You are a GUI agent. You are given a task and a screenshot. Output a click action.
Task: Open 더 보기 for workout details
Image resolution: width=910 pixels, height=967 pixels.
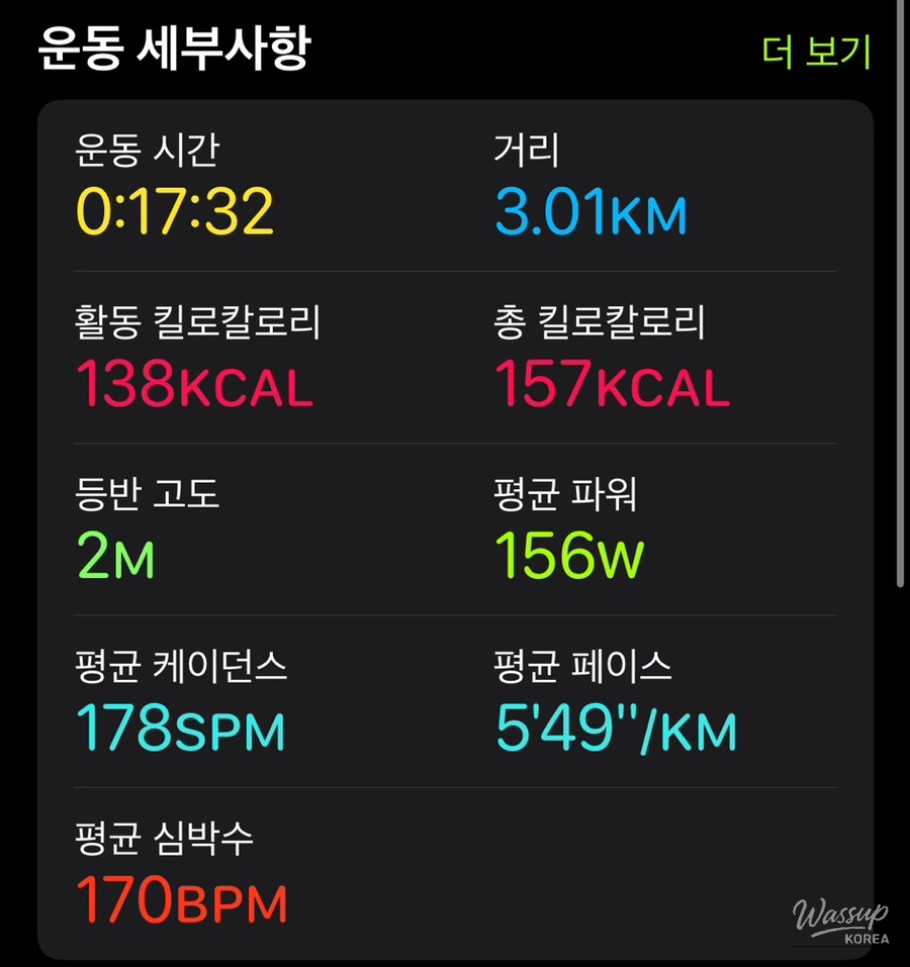pos(816,52)
